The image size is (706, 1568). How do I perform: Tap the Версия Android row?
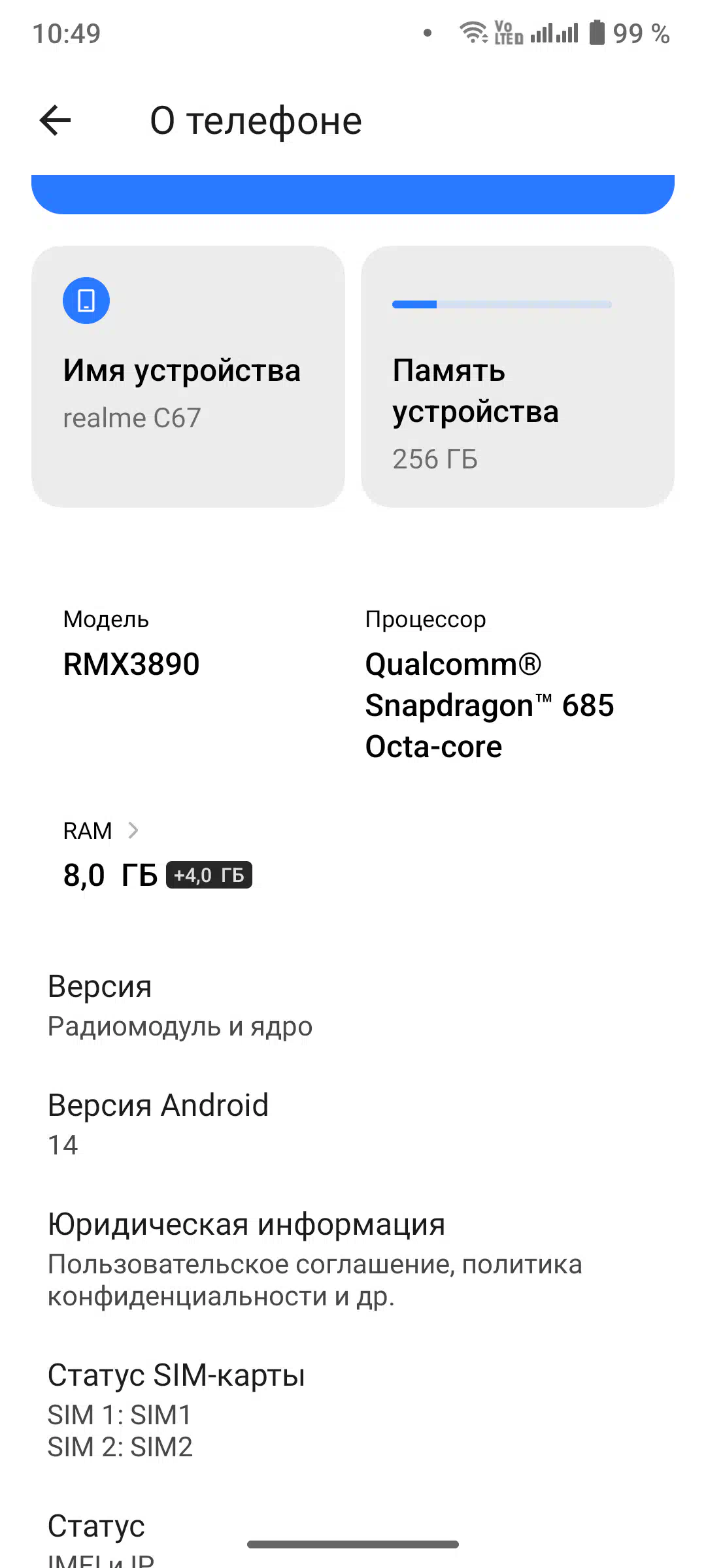point(353,1124)
